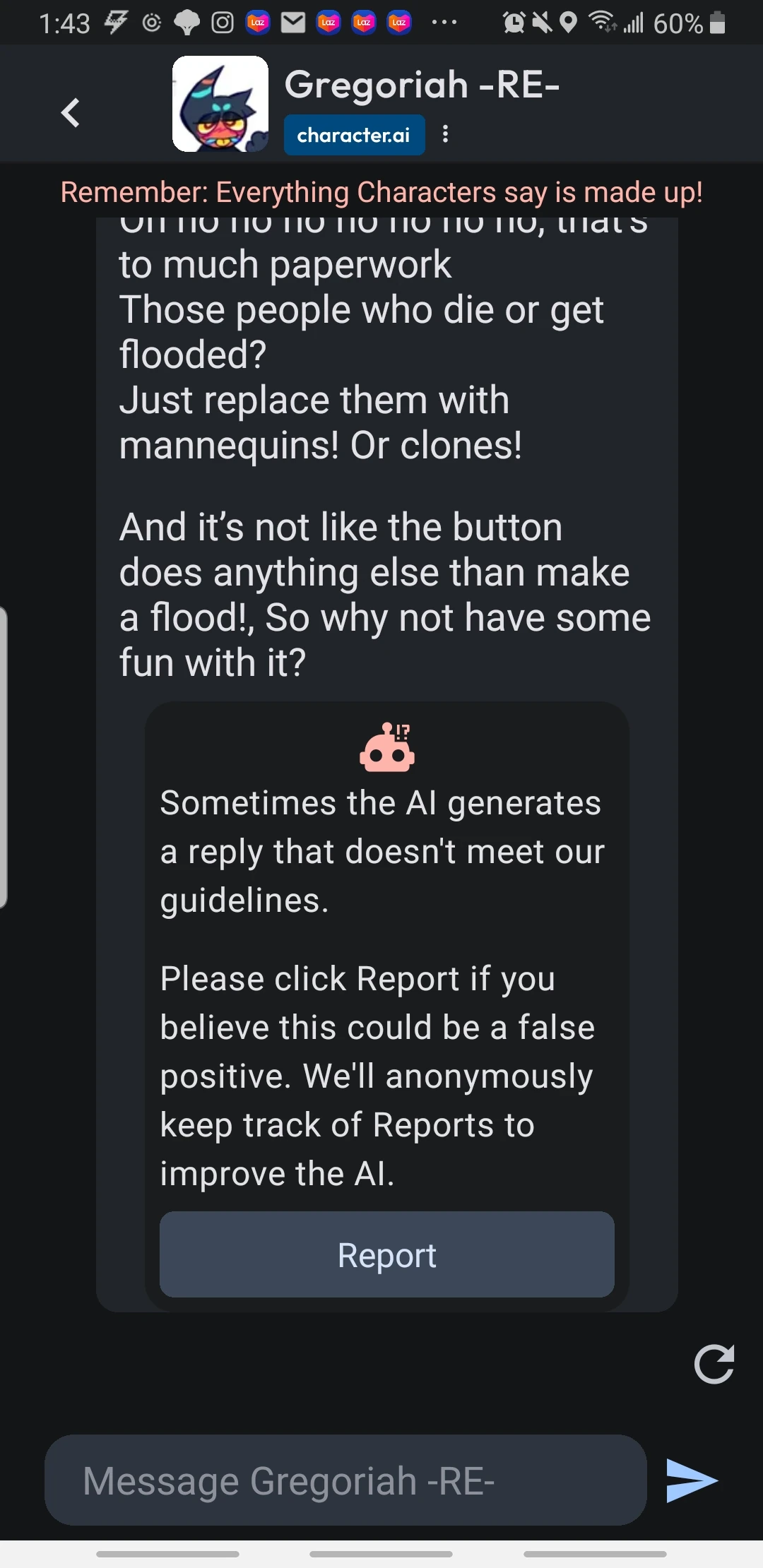Go back using the top-left arrow
The image size is (763, 1568).
click(x=70, y=113)
